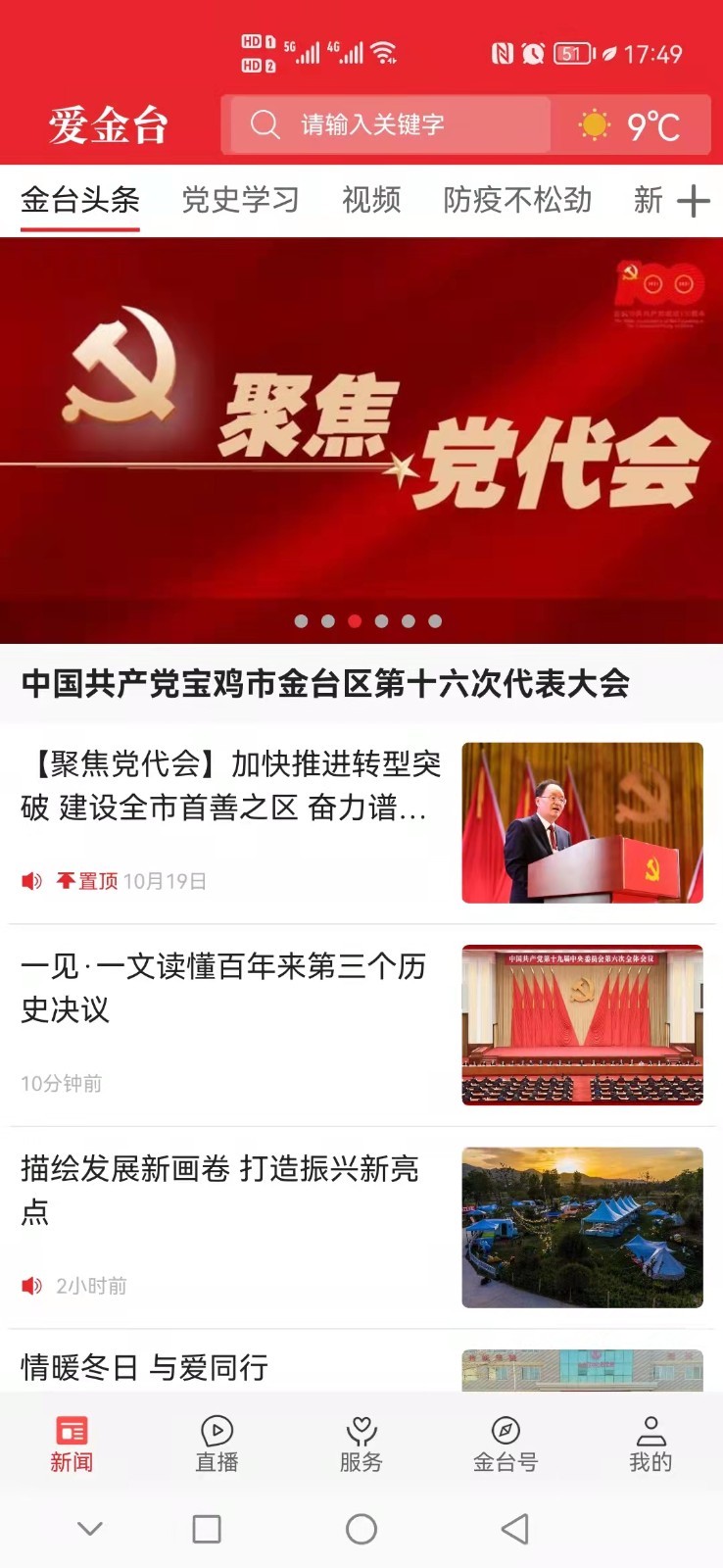Tap the speaker icon beside 置顶 news
Image resolution: width=723 pixels, height=1568 pixels.
[x=30, y=881]
